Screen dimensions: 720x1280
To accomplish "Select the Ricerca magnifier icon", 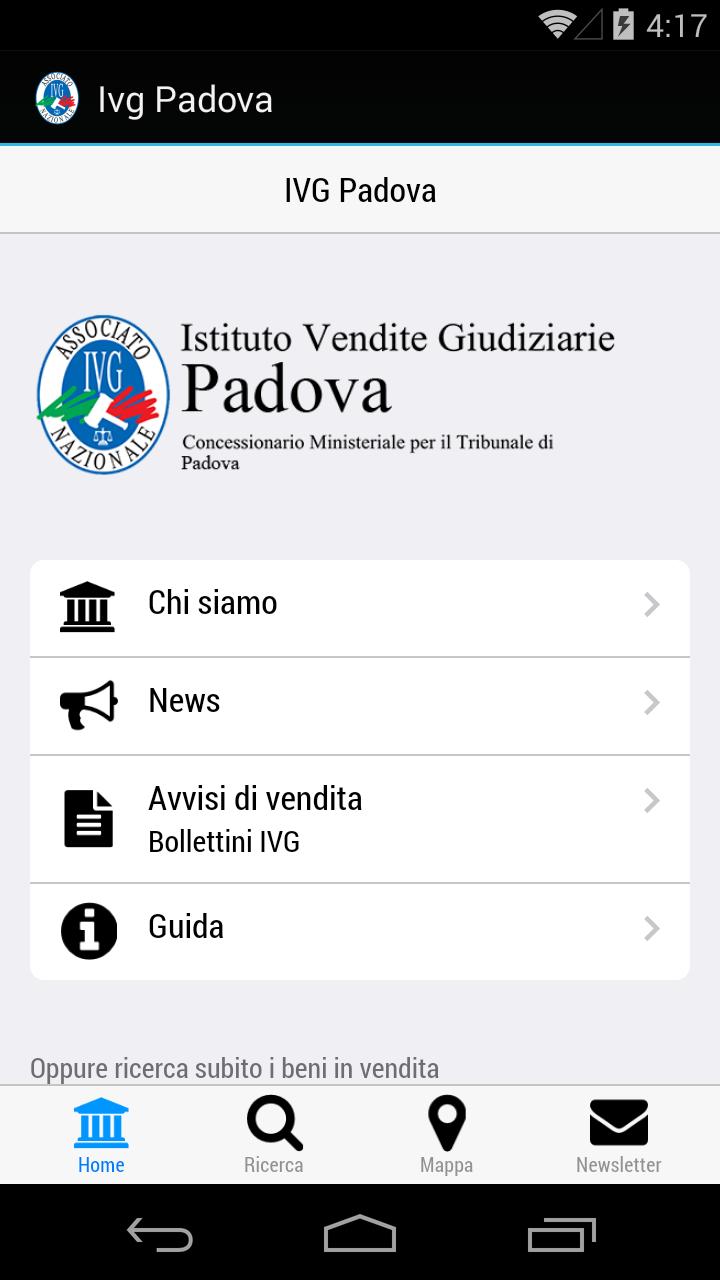I will (x=273, y=1124).
